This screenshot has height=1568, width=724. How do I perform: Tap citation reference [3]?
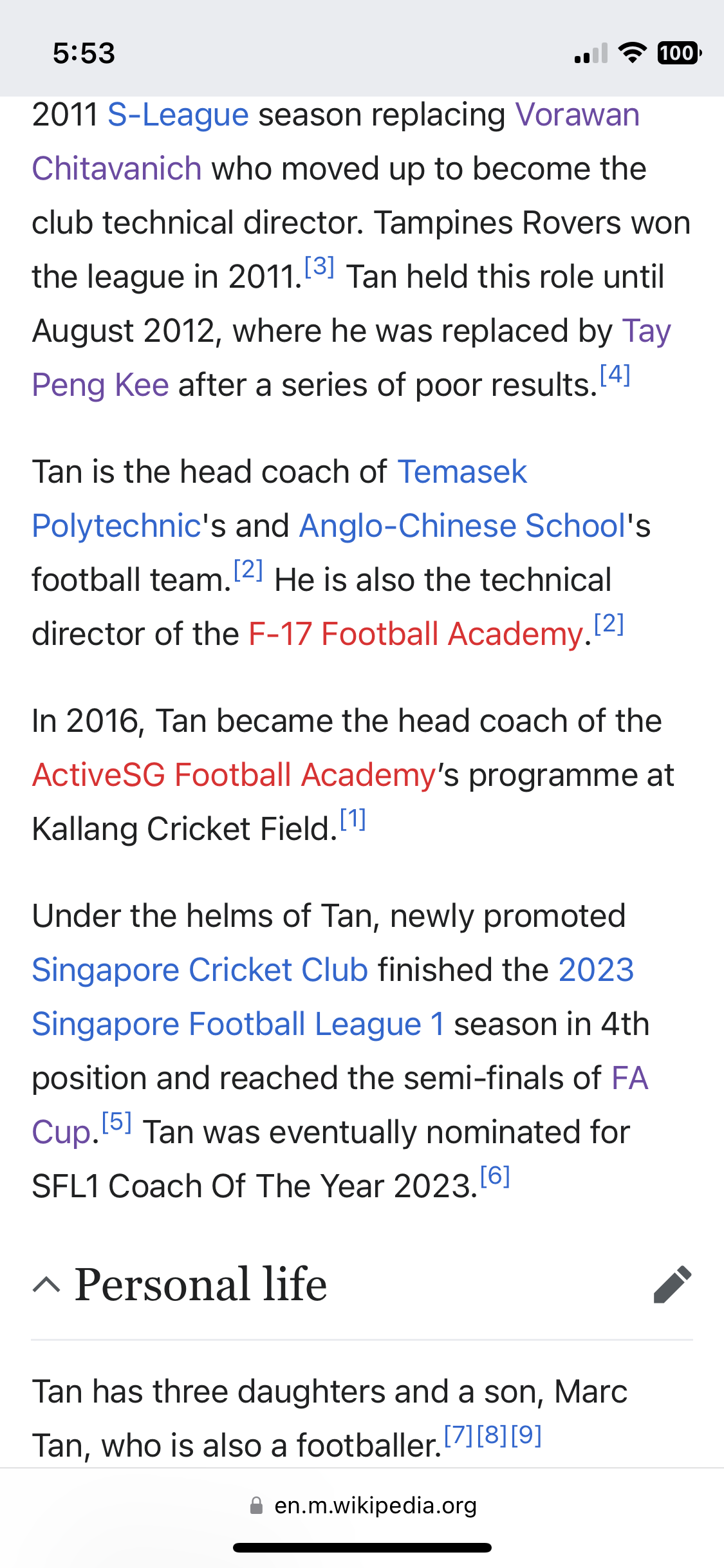coord(319,266)
